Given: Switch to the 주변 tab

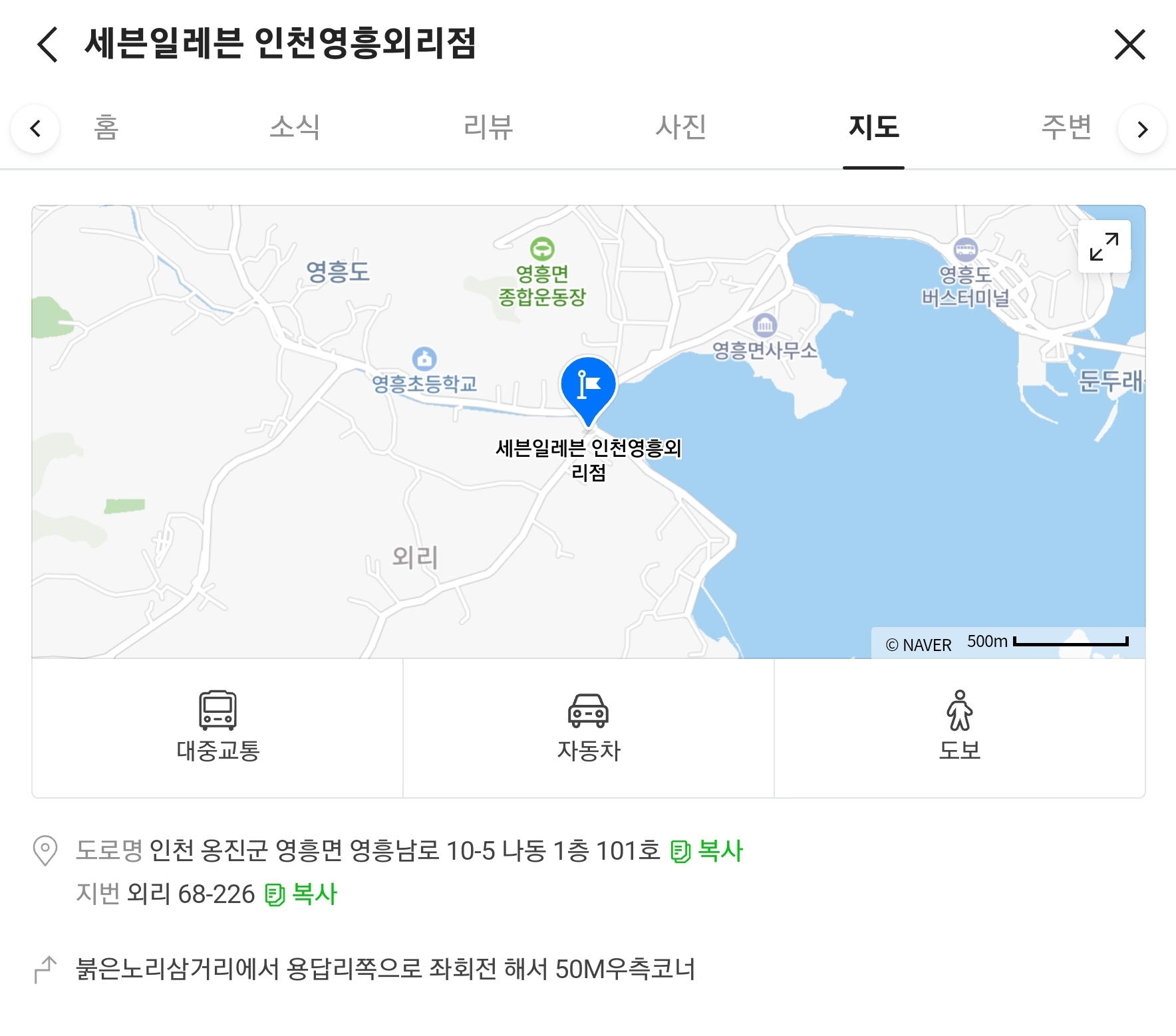Looking at the screenshot, I should pyautogui.click(x=1066, y=127).
